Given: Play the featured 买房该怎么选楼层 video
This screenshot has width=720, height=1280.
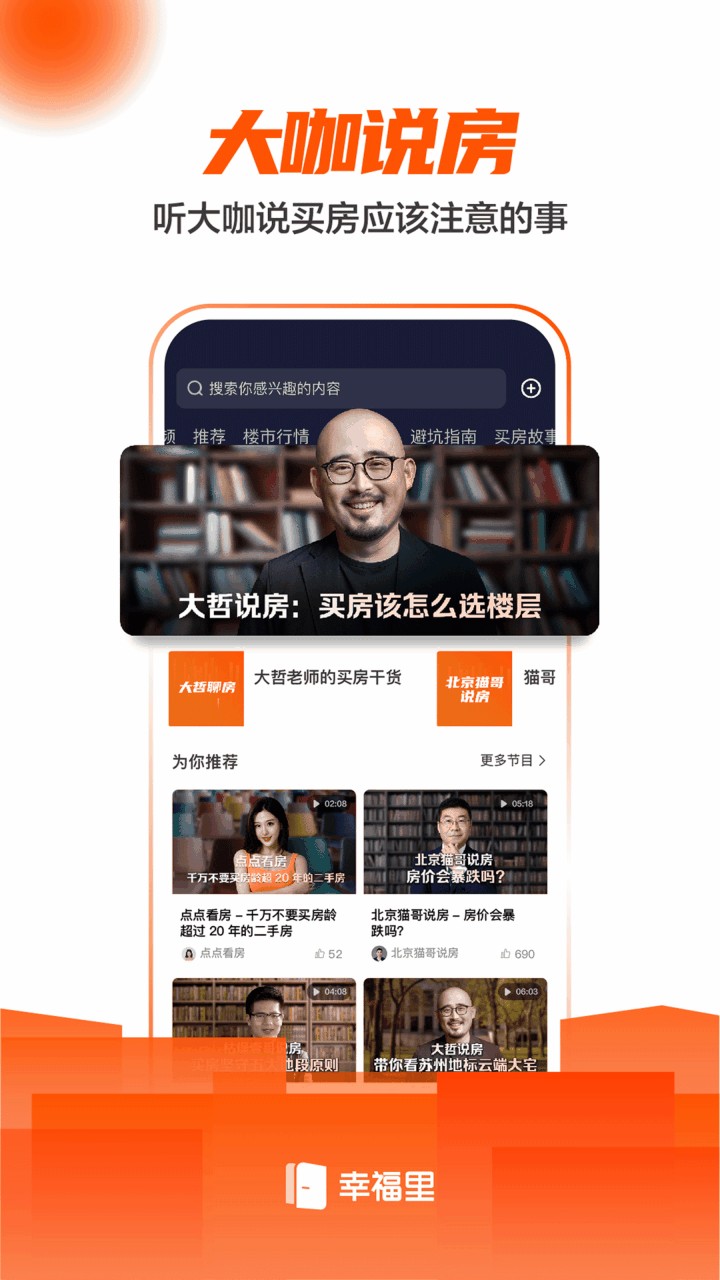Looking at the screenshot, I should click(360, 540).
